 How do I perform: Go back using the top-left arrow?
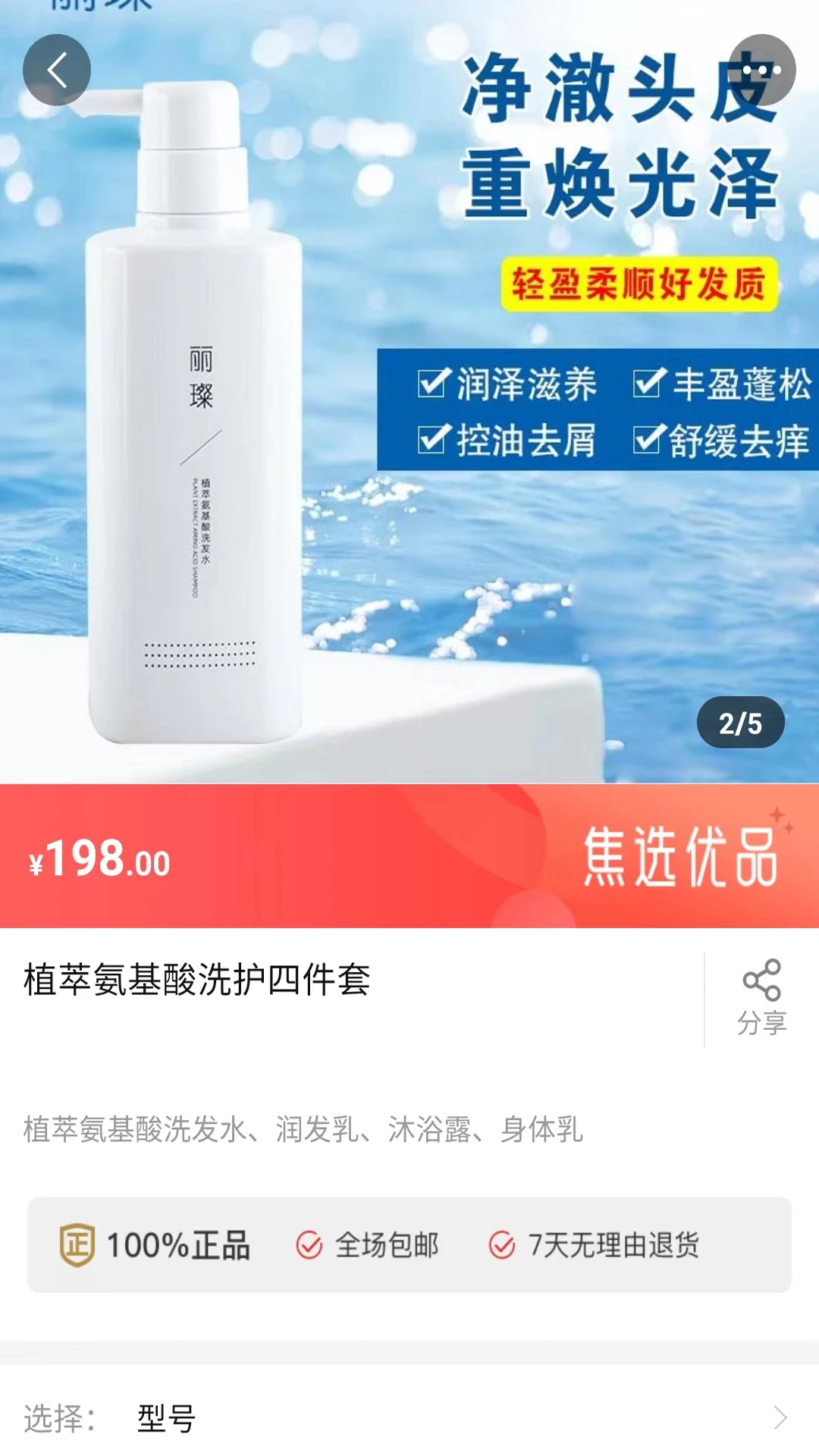pos(57,70)
